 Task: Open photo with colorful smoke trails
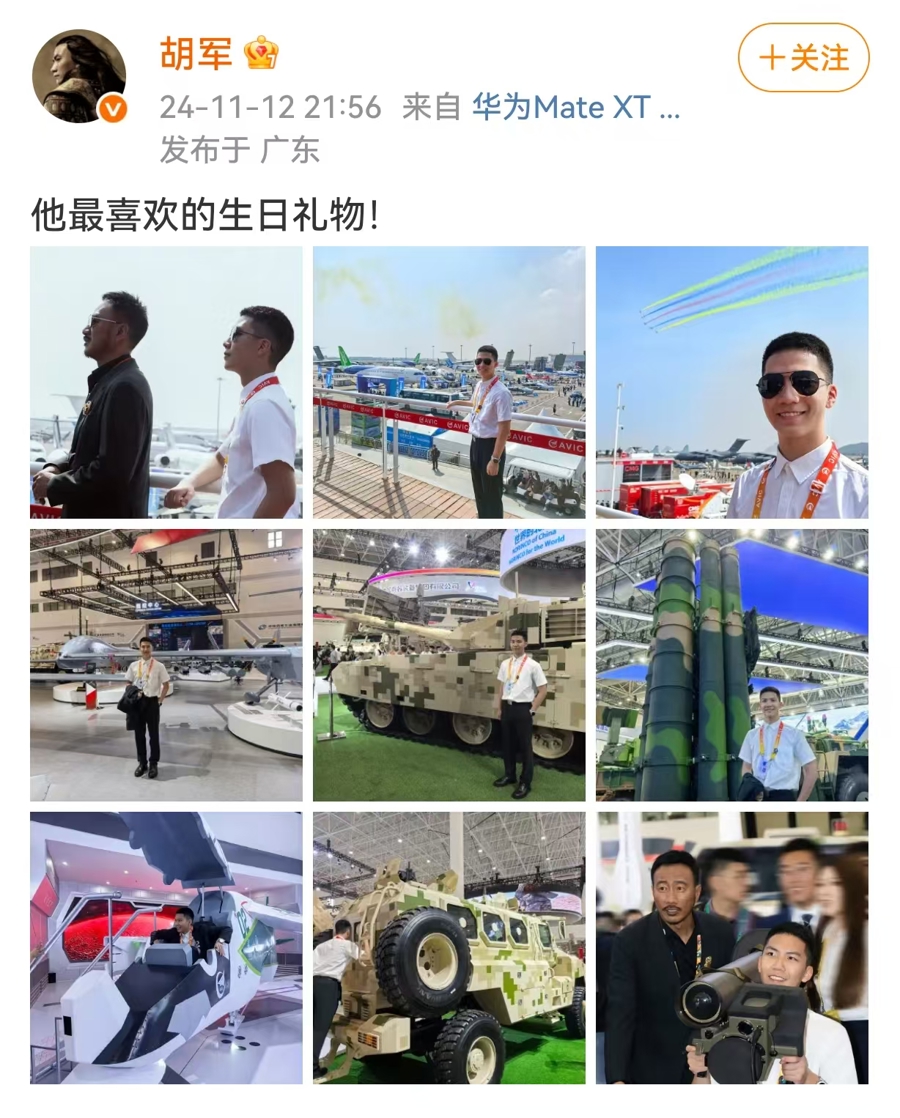click(x=732, y=383)
